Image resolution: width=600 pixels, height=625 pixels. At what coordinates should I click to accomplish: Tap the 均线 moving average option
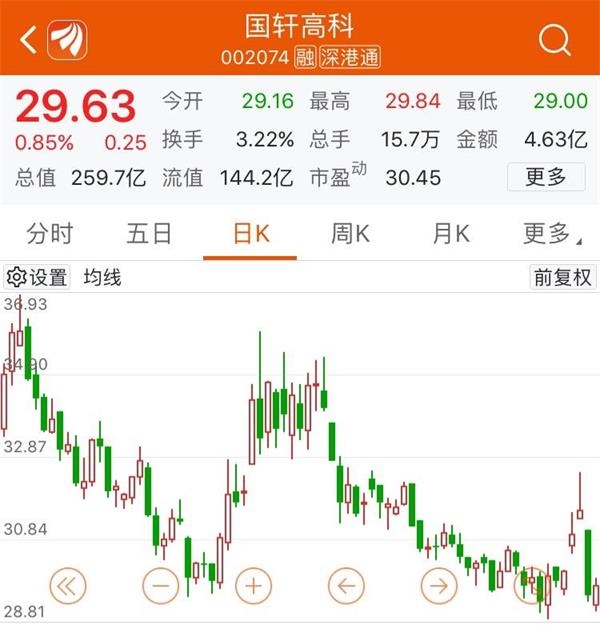point(102,277)
